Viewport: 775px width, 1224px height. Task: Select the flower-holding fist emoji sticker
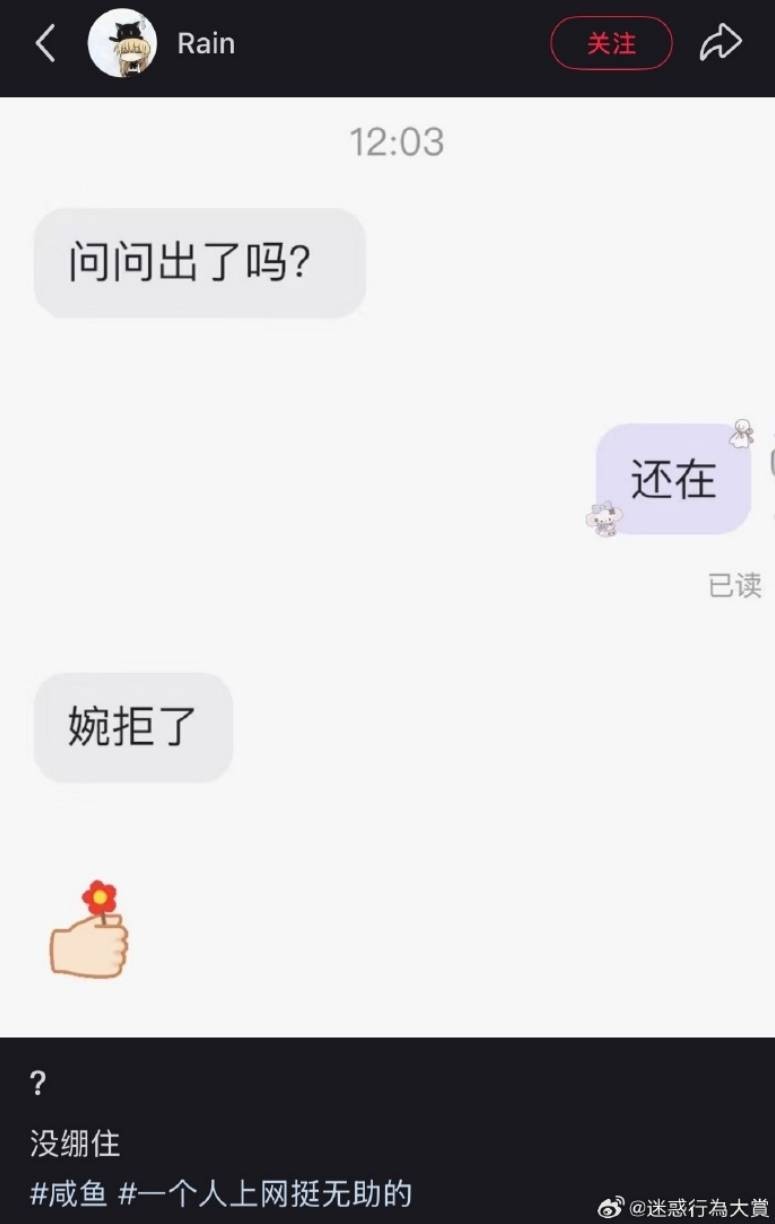tap(88, 930)
